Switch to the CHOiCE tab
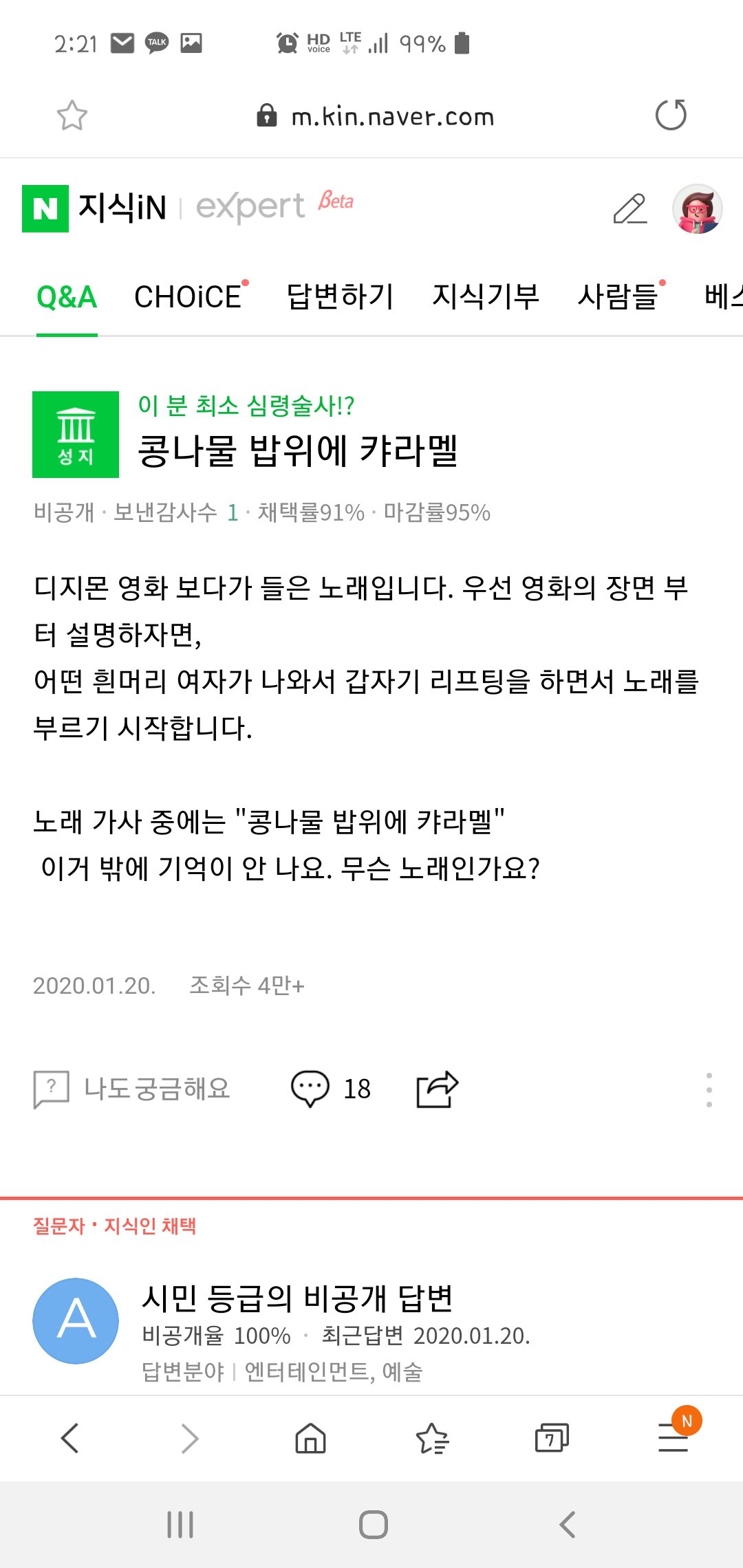The height and width of the screenshot is (1568, 743). tap(189, 297)
